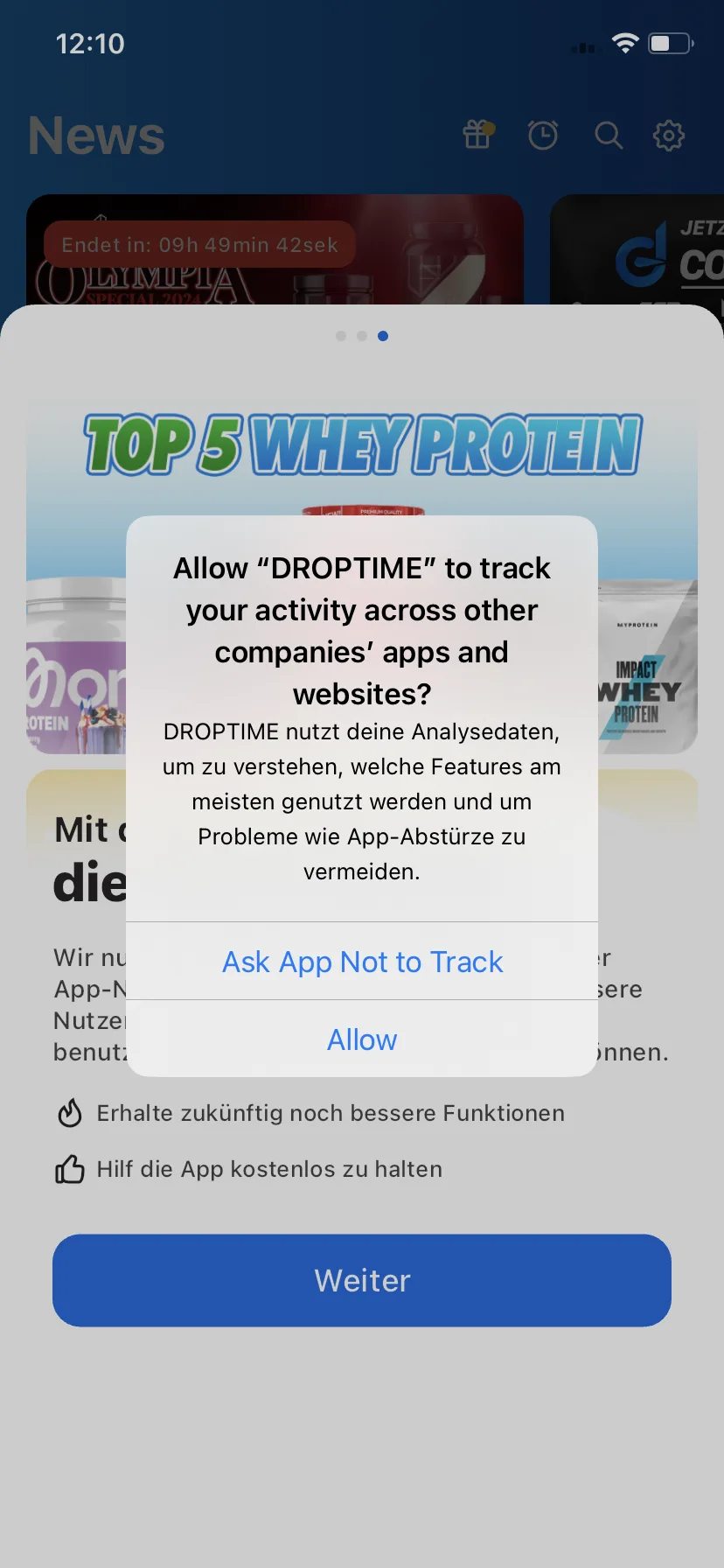Select Ask App Not to Track
The width and height of the screenshot is (724, 1568).
point(362,962)
